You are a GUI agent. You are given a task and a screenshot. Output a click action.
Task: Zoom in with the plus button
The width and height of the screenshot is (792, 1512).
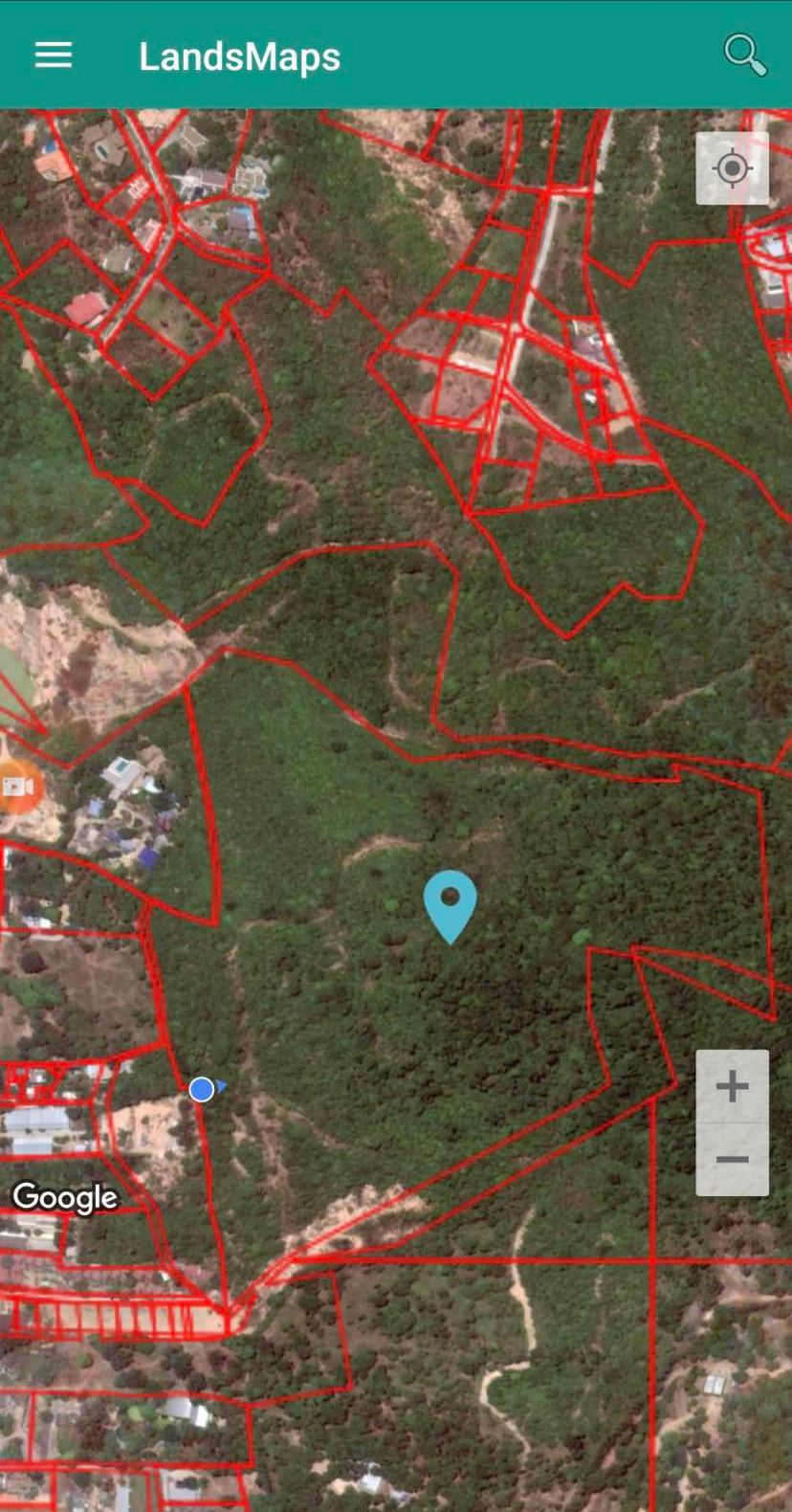[733, 1086]
